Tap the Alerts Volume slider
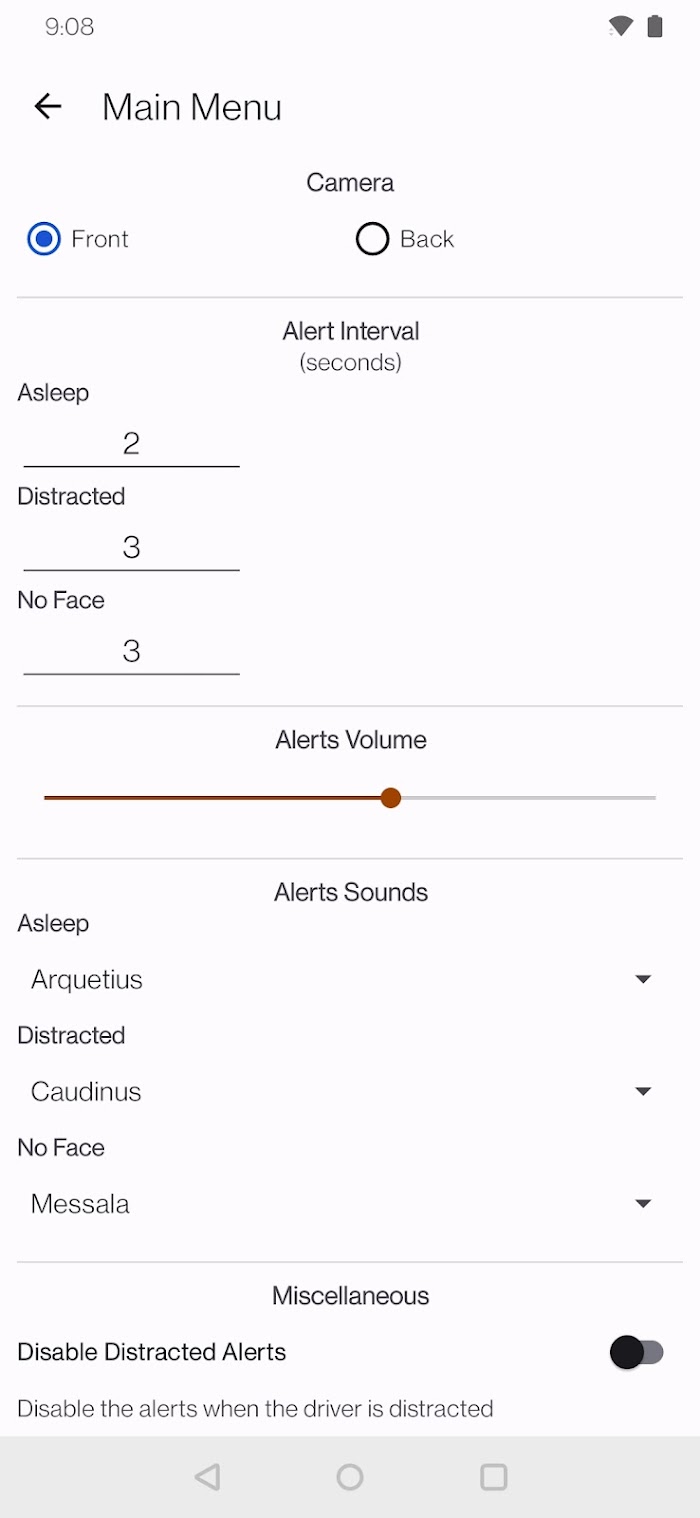This screenshot has width=700, height=1518. 350,798
